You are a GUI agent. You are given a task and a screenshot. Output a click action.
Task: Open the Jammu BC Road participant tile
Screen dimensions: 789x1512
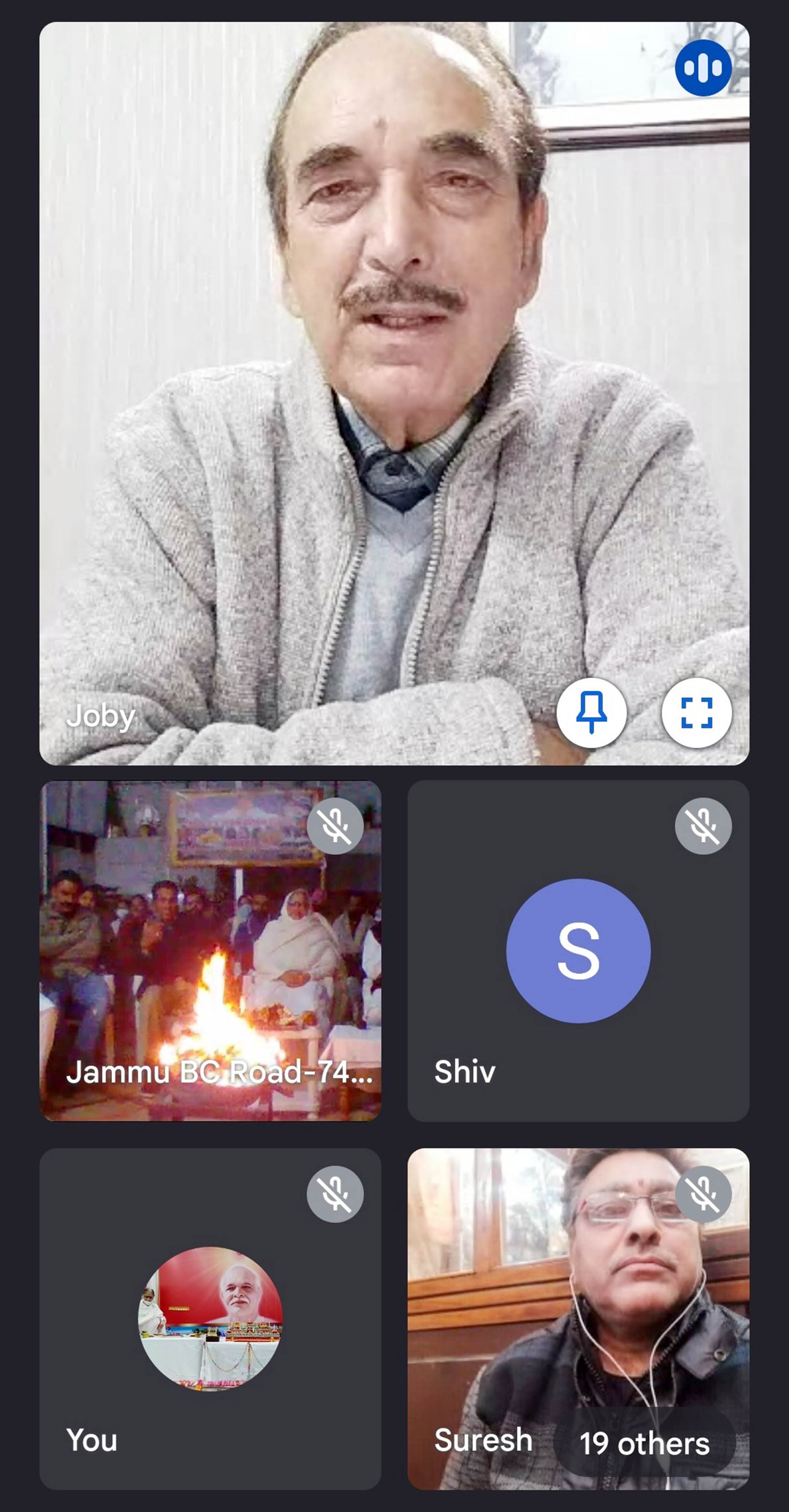(x=210, y=951)
